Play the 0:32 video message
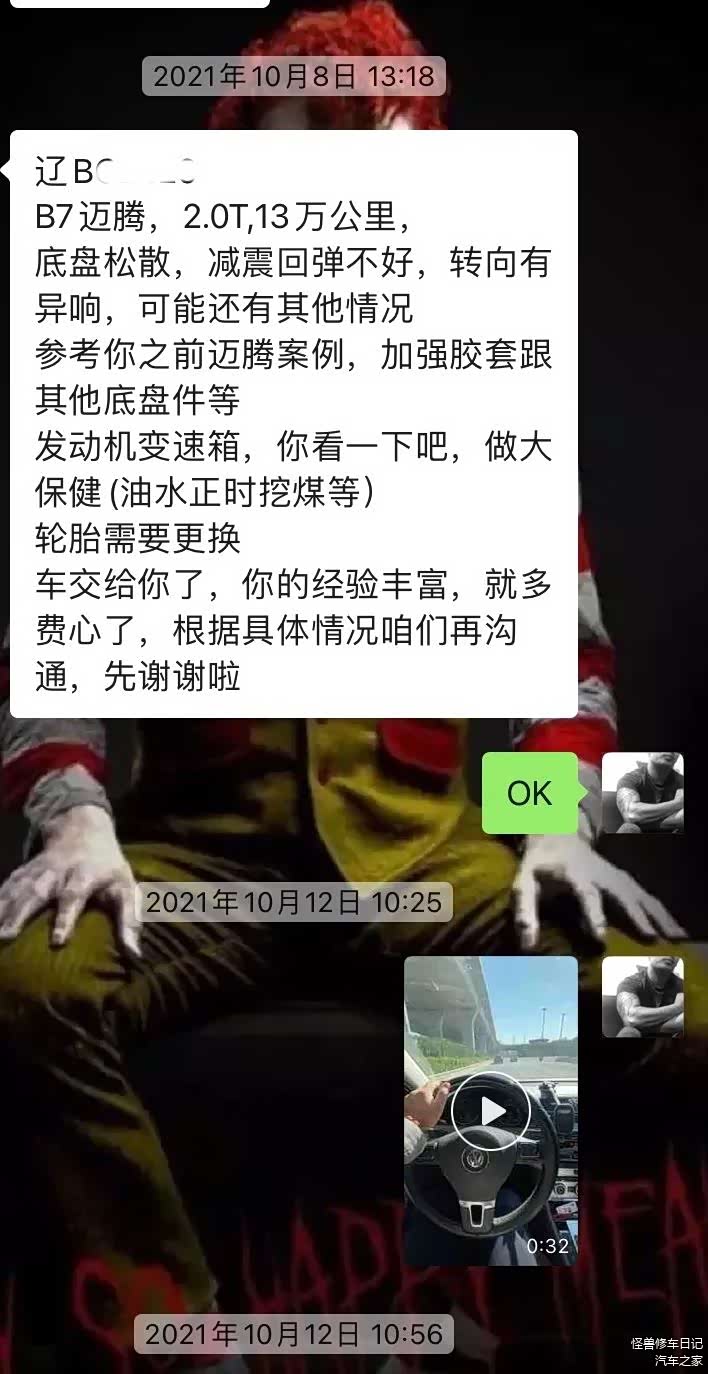 click(x=490, y=1111)
